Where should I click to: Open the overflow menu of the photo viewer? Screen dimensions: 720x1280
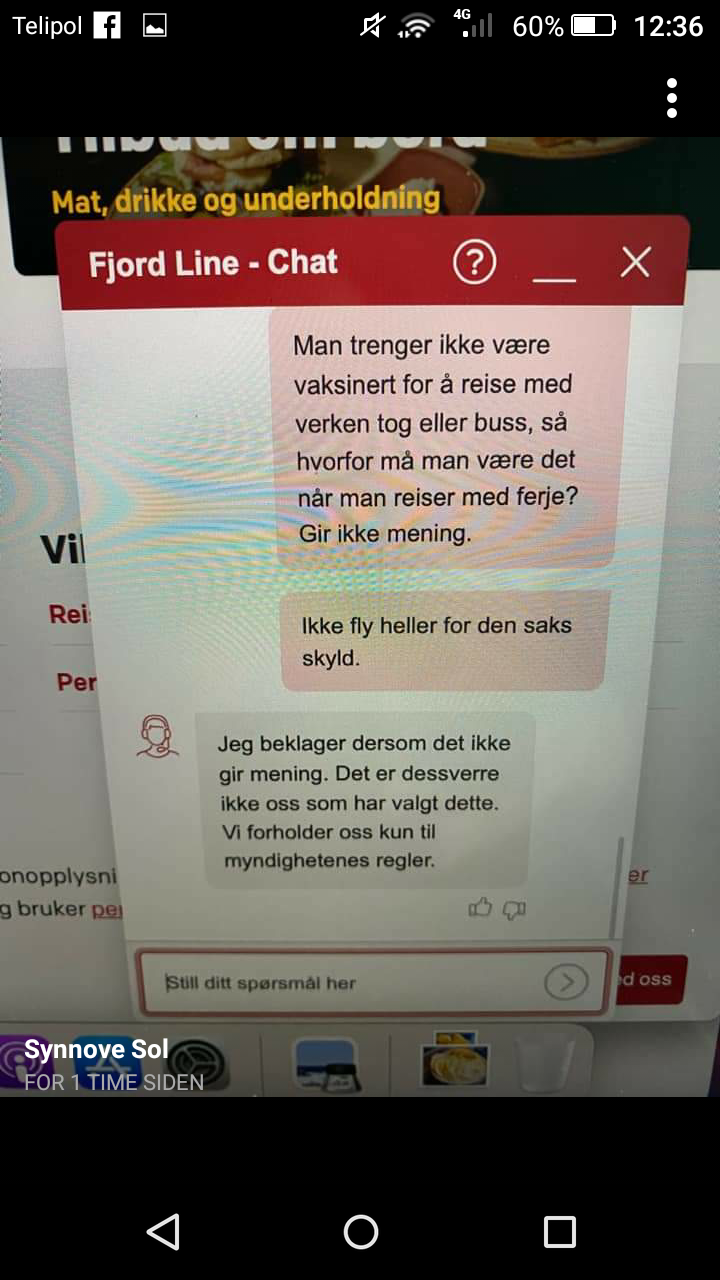[x=672, y=98]
